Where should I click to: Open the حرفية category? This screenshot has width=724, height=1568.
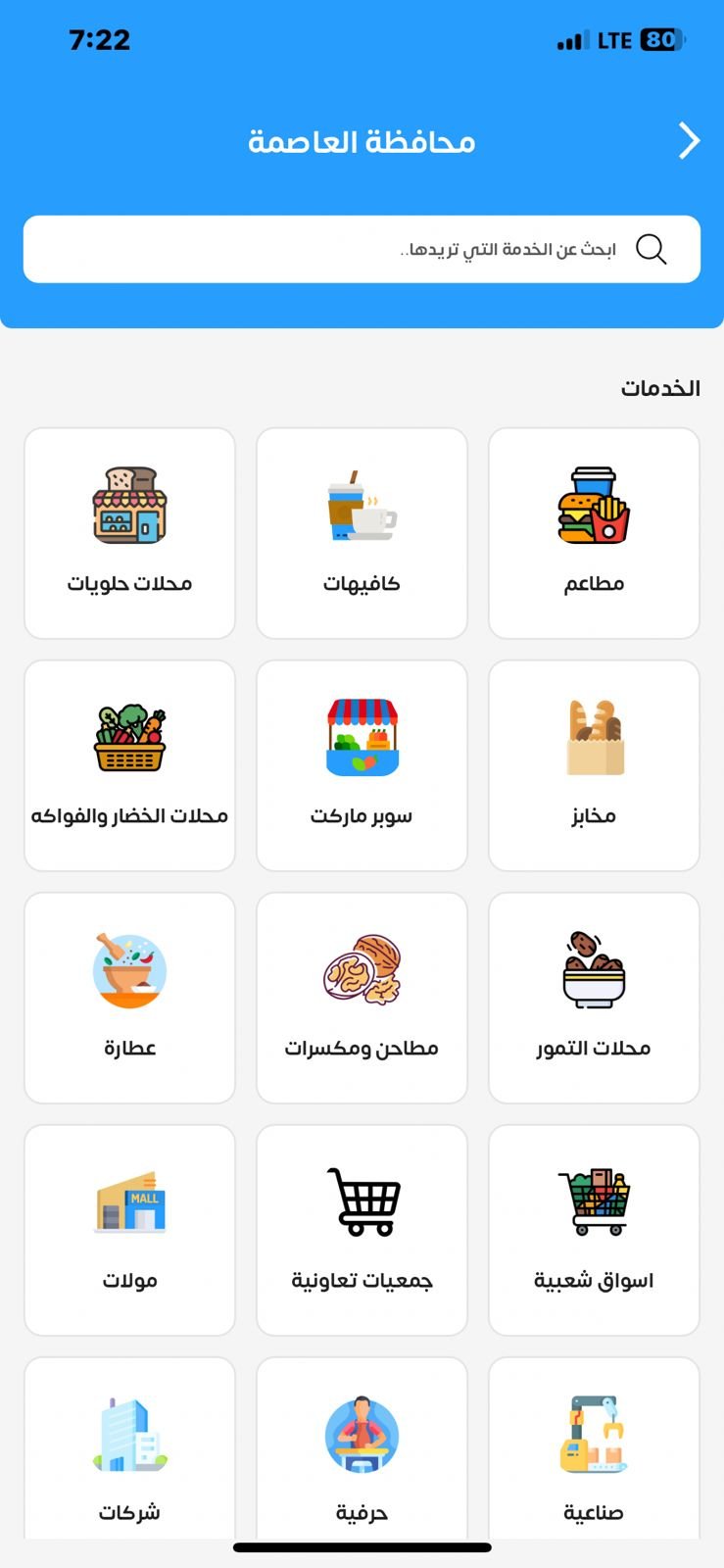coord(362,1450)
